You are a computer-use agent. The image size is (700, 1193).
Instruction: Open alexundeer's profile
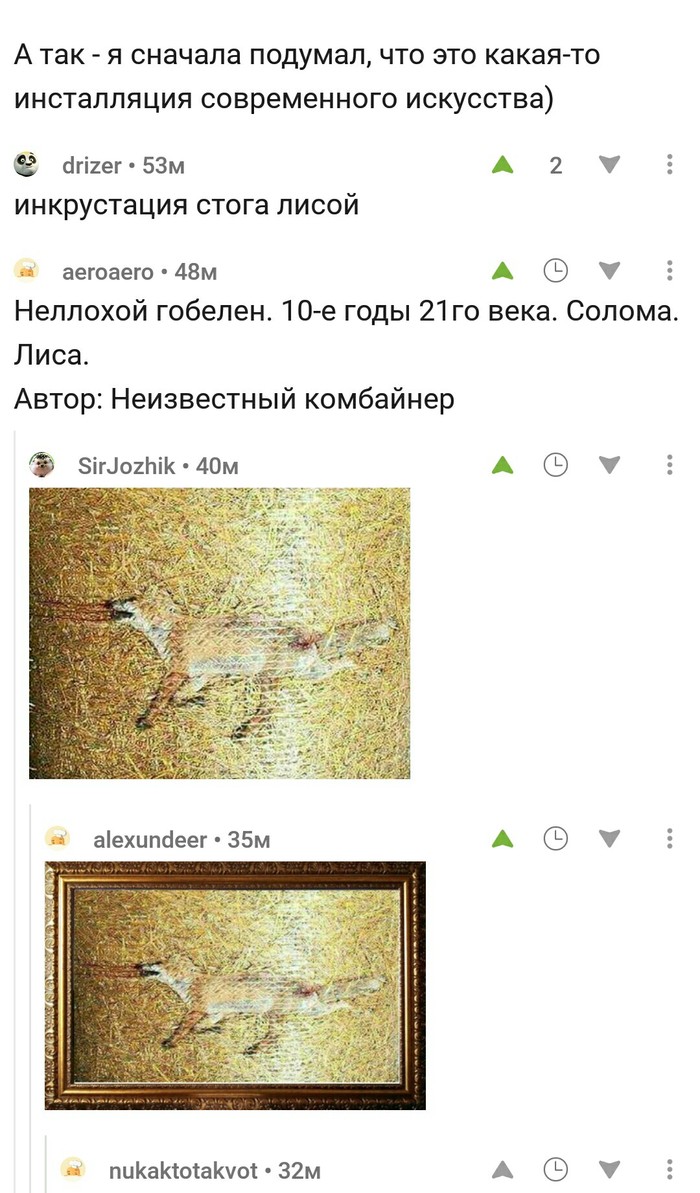[150, 839]
